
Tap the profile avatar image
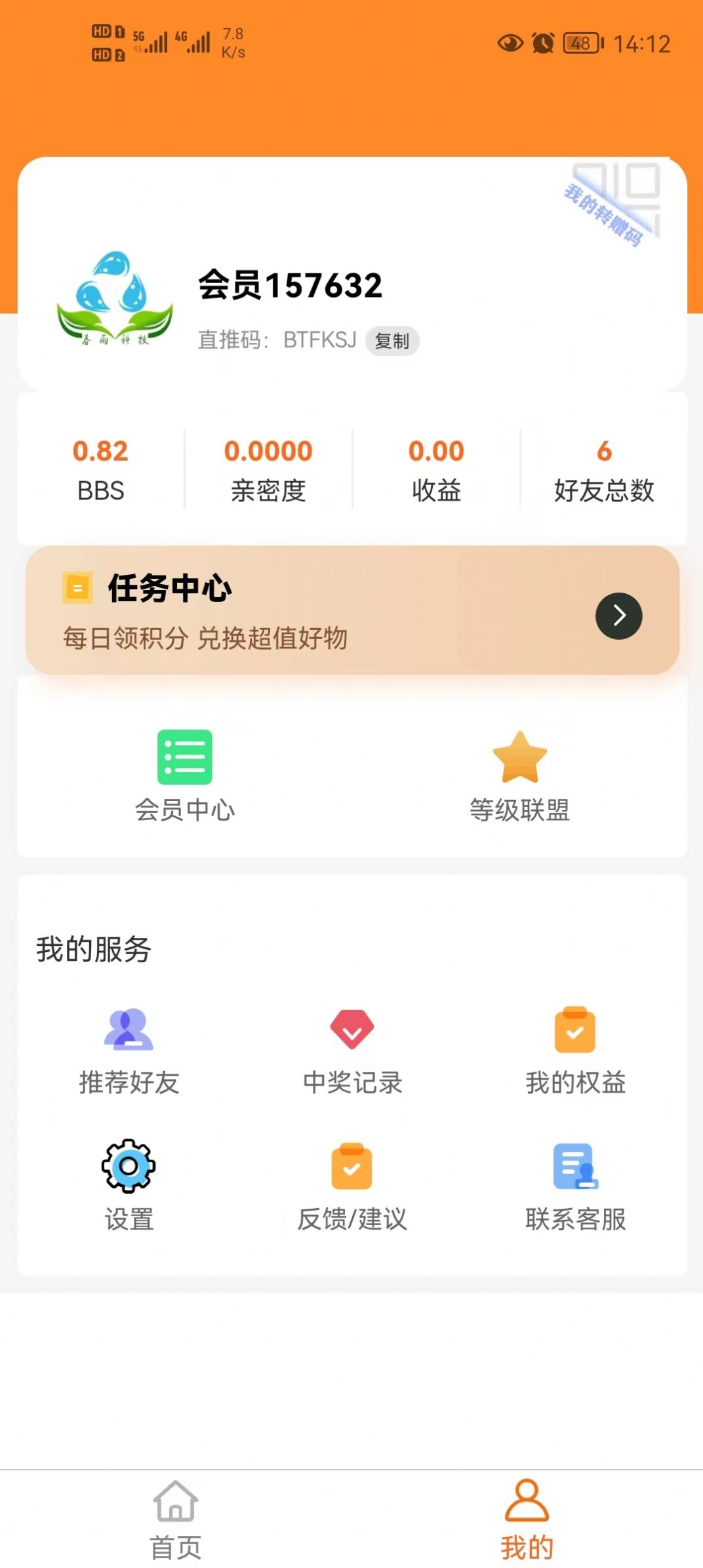tap(115, 299)
